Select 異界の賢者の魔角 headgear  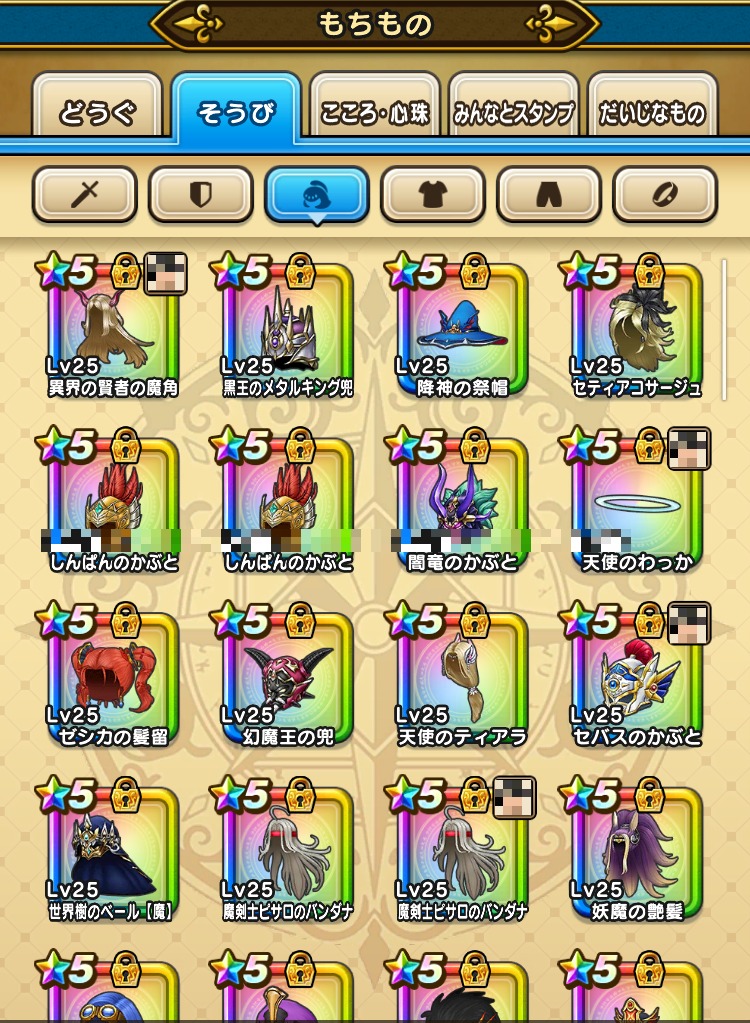112,330
